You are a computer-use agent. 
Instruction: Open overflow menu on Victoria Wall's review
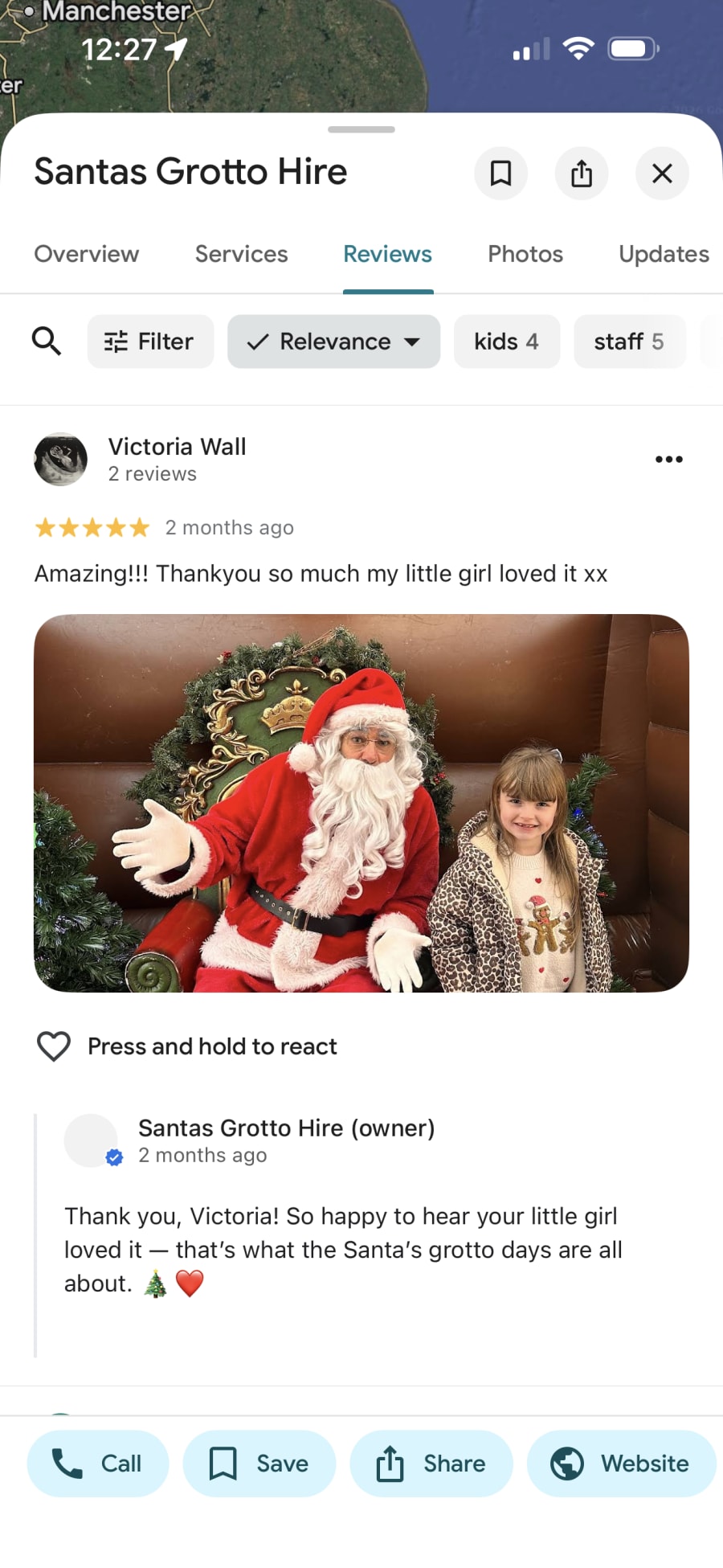pyautogui.click(x=668, y=460)
